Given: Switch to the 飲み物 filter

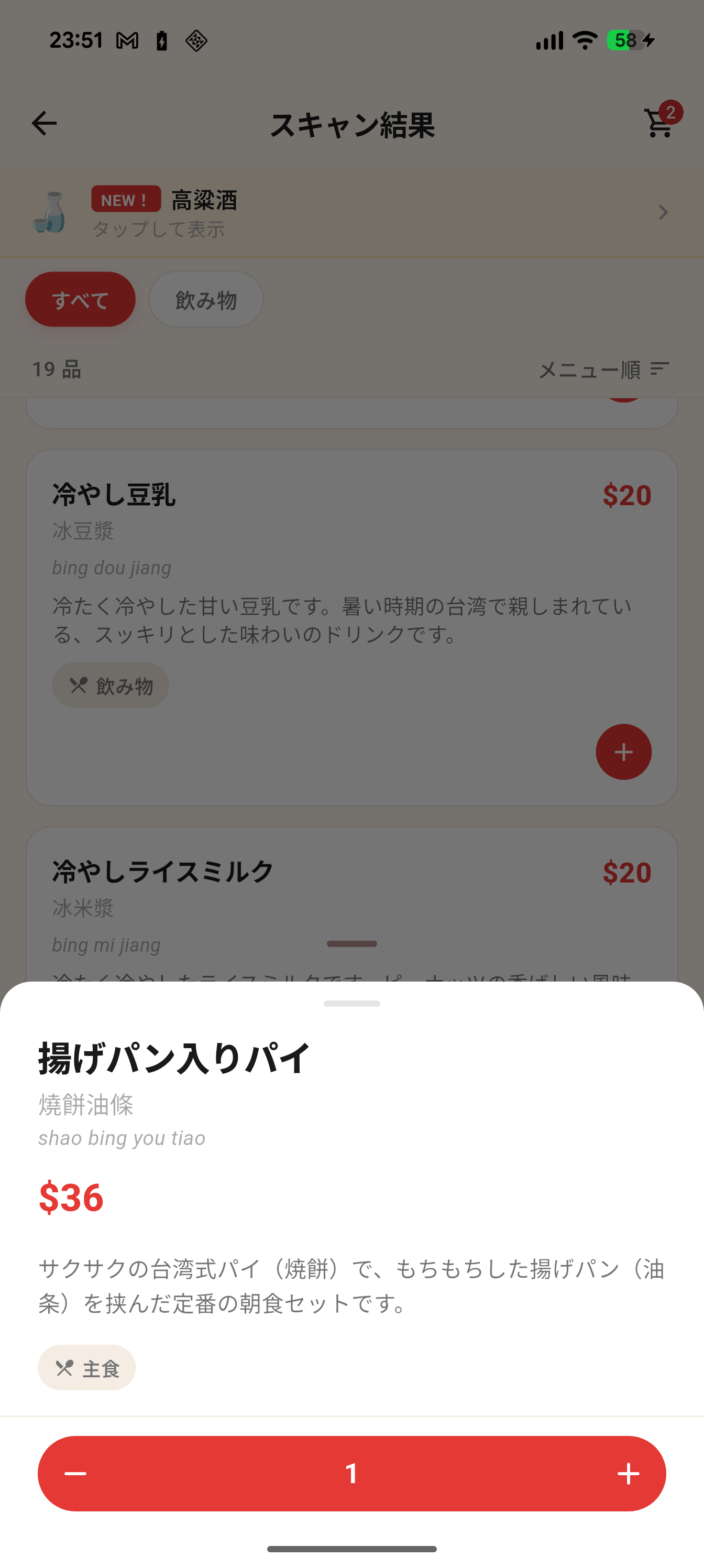Looking at the screenshot, I should pos(206,299).
